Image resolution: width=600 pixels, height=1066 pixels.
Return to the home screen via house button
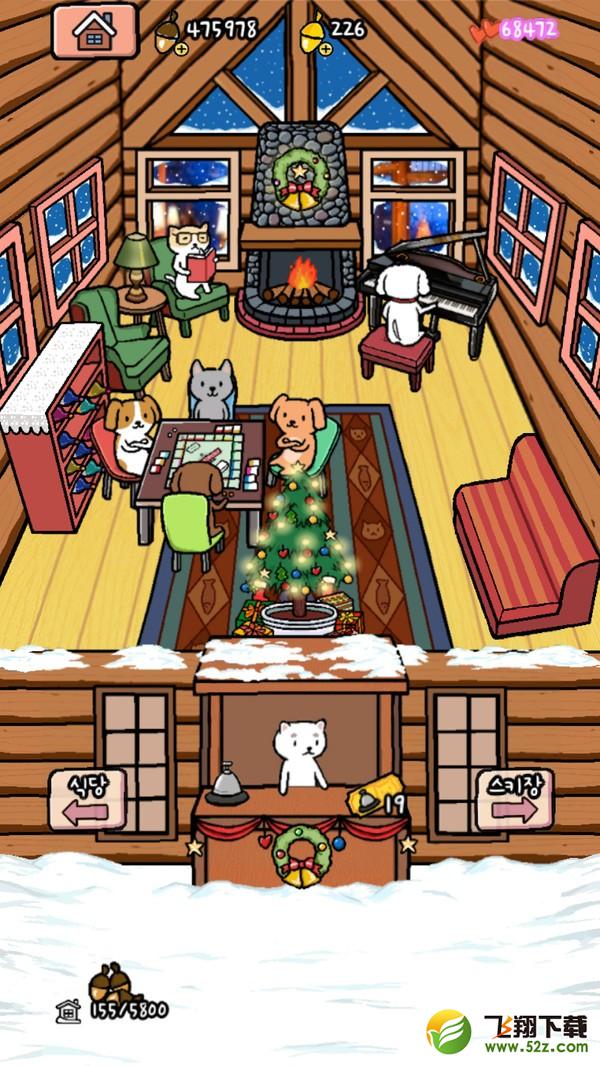pyautogui.click(x=94, y=31)
